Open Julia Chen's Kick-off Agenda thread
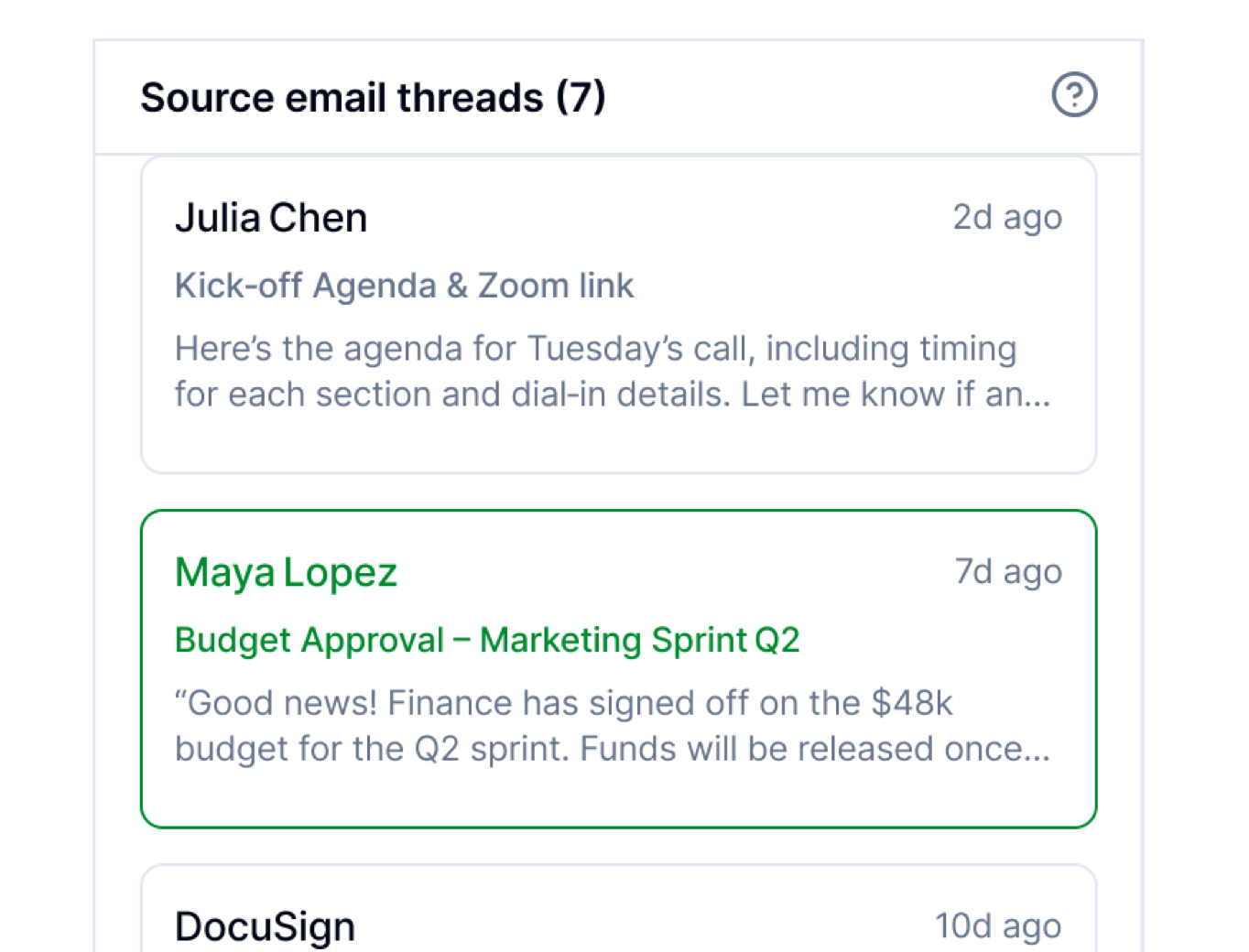The image size is (1249, 952). coord(618,314)
